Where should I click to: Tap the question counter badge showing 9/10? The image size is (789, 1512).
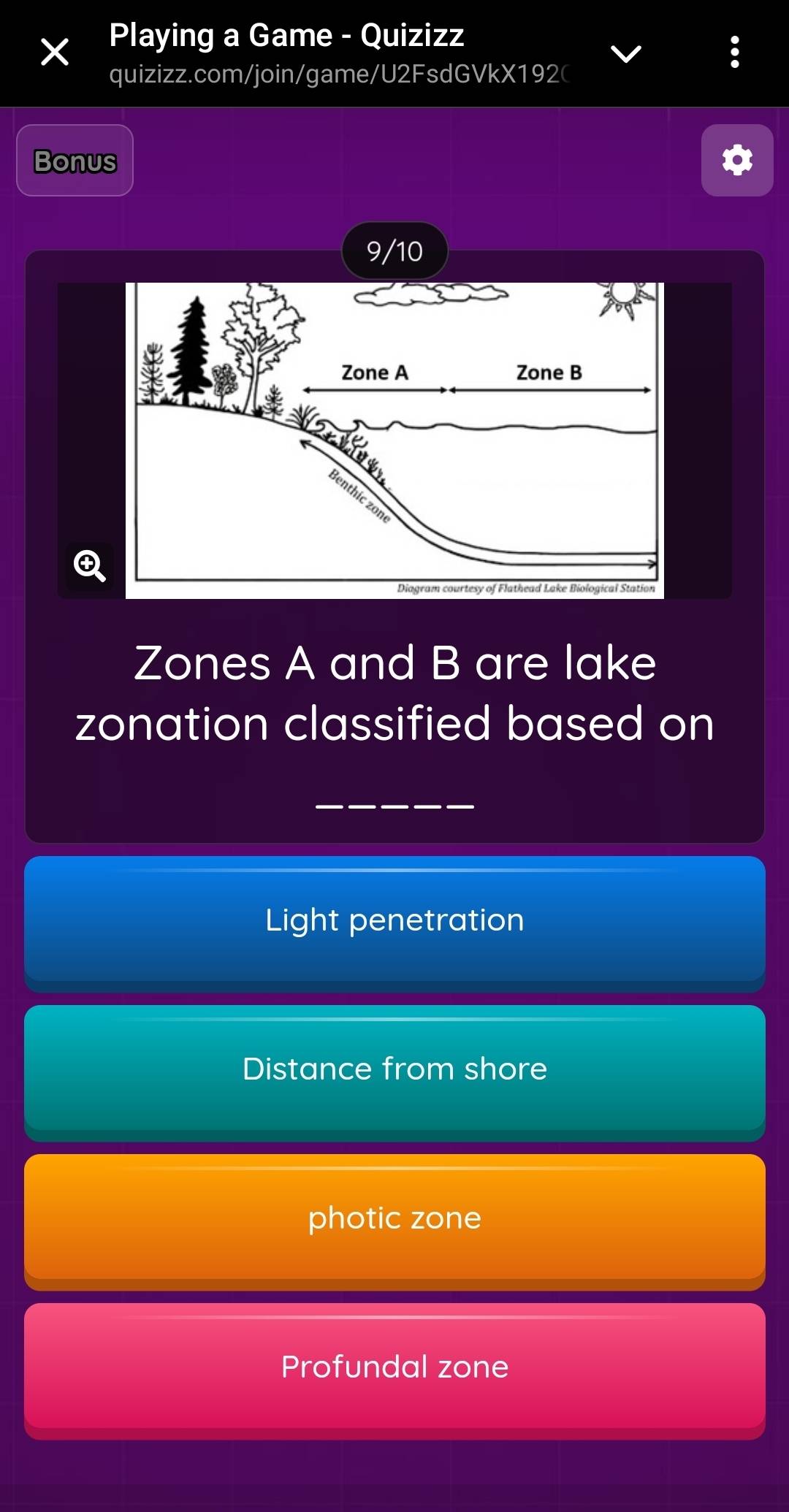394,251
